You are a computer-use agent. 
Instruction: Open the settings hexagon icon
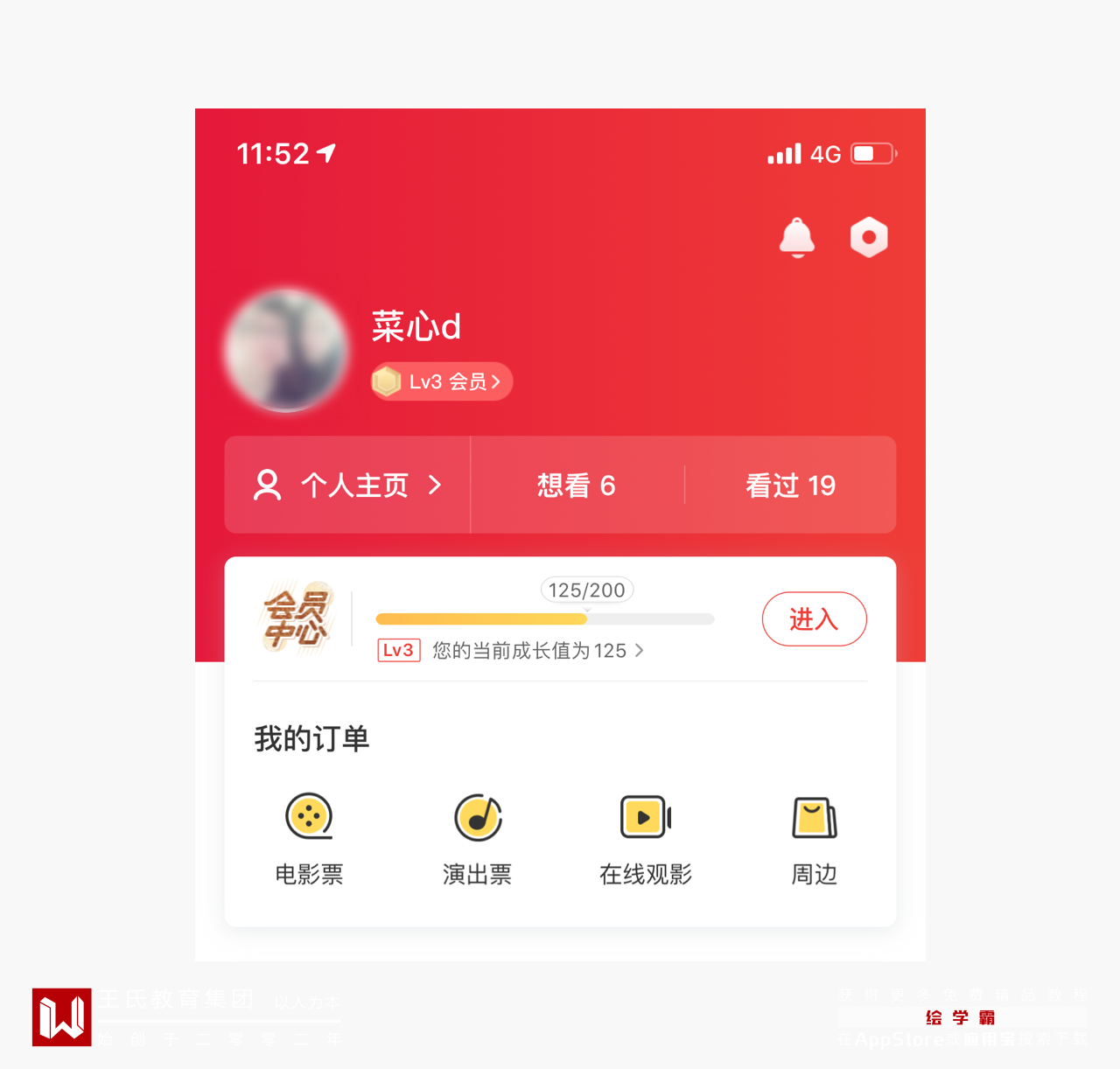tap(869, 237)
